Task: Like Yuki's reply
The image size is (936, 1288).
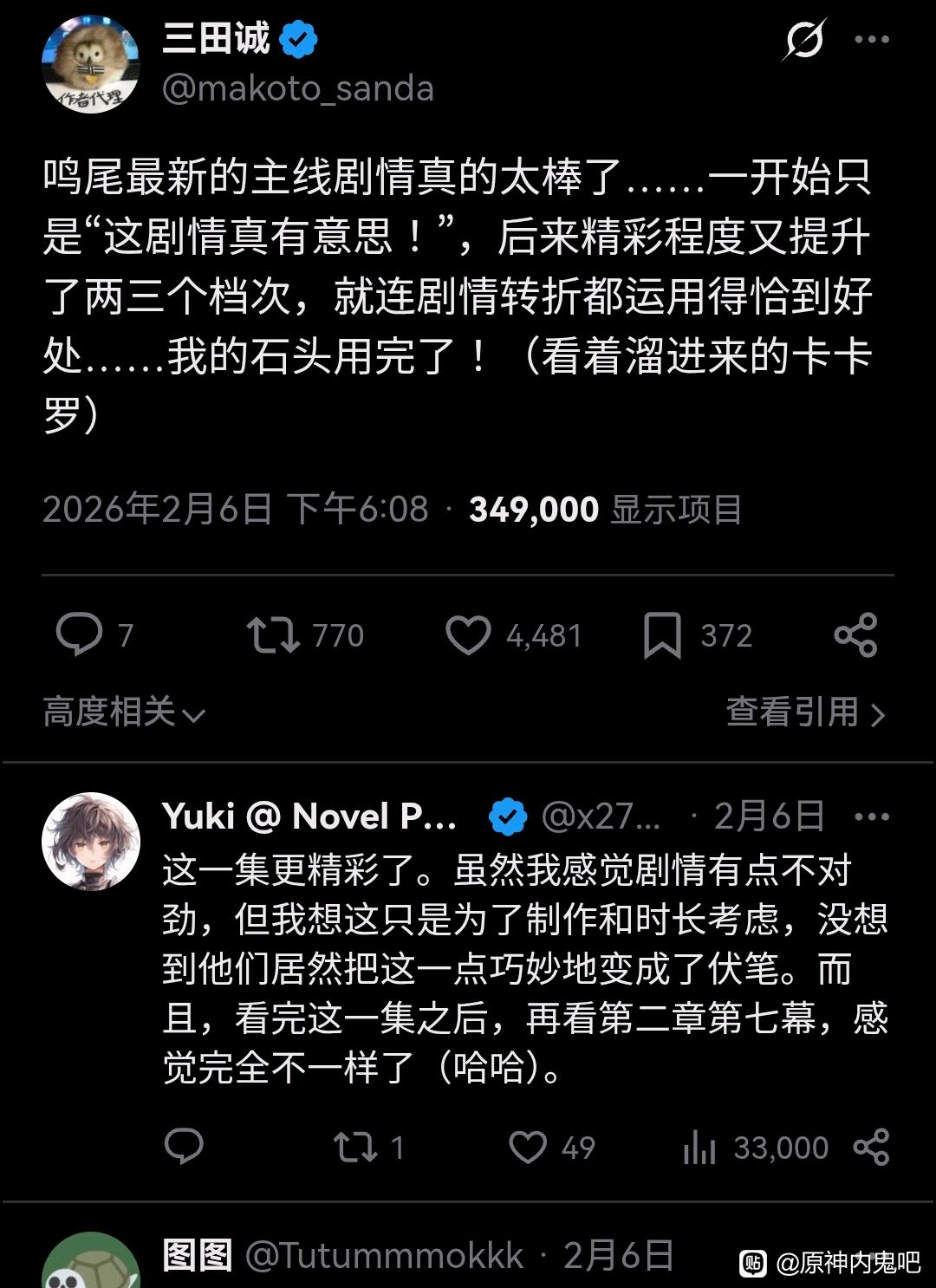Action: click(x=528, y=1147)
